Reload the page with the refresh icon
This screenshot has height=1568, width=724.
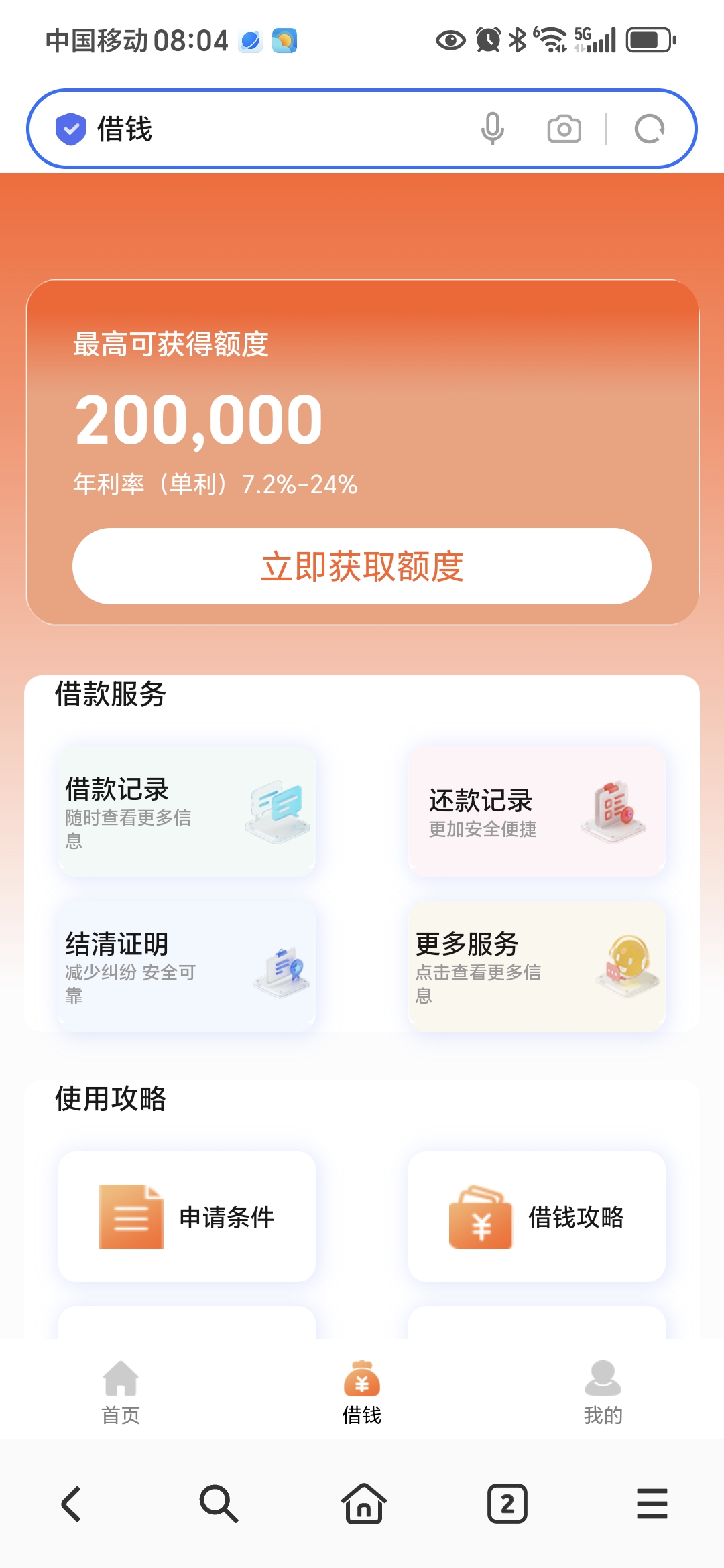click(650, 129)
